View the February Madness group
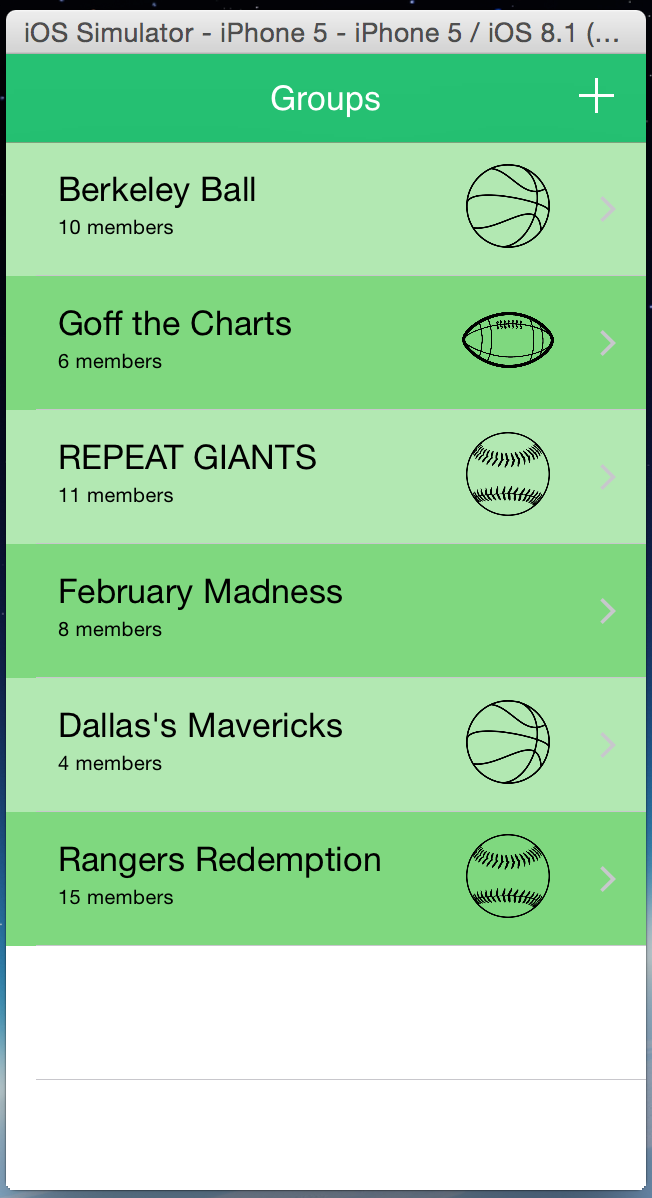The height and width of the screenshot is (1198, 652). point(200,609)
